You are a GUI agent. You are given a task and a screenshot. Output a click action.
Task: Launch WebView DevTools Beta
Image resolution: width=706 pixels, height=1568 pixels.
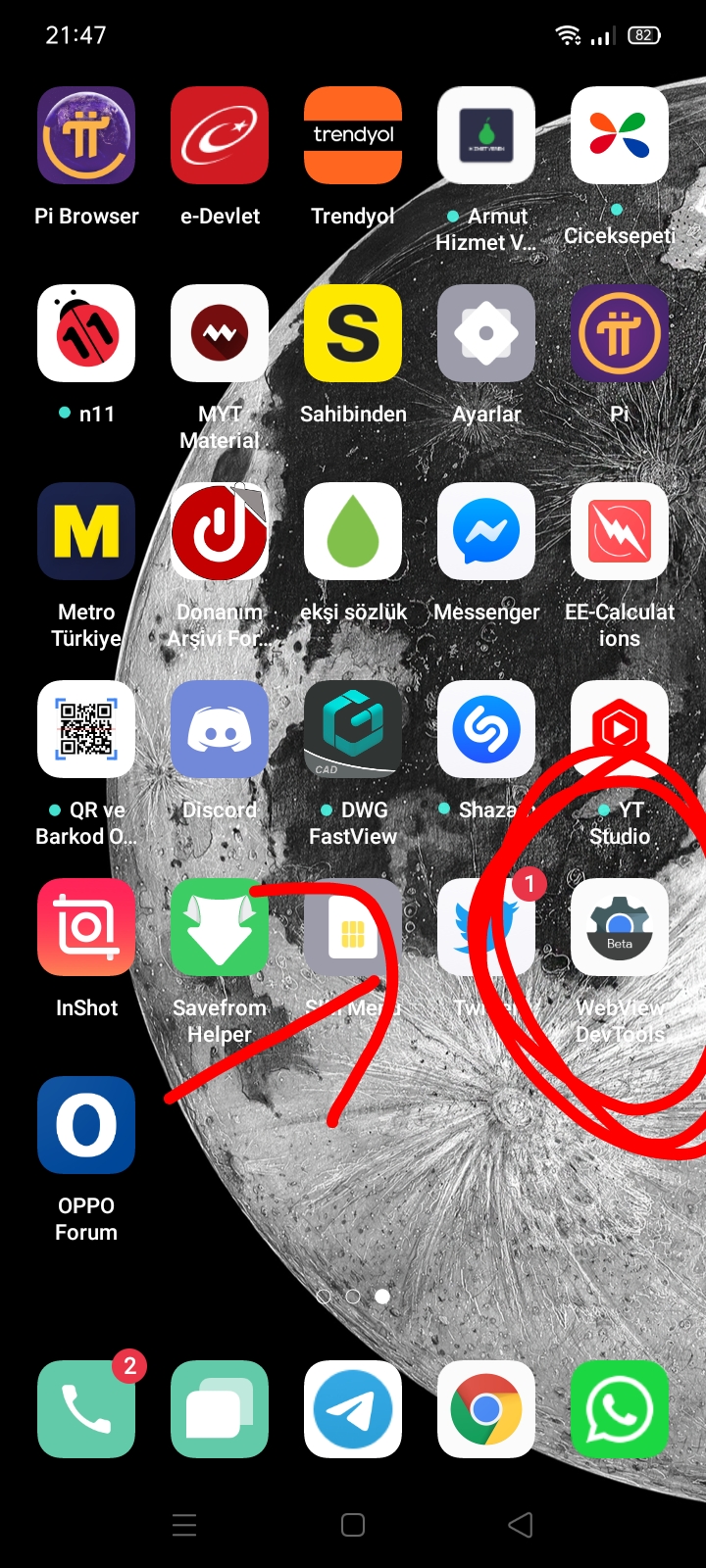(x=620, y=927)
